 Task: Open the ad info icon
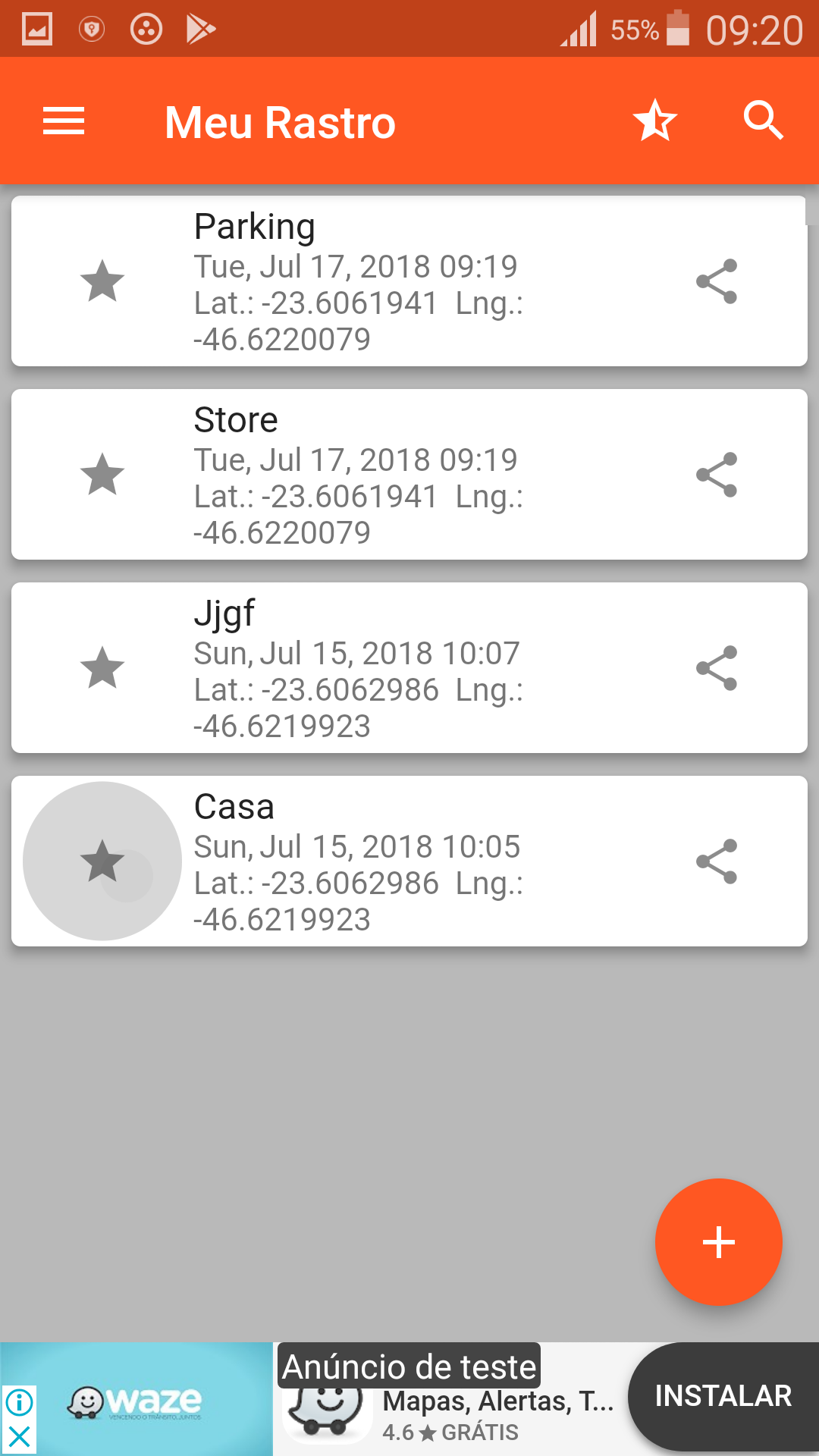[19, 1402]
